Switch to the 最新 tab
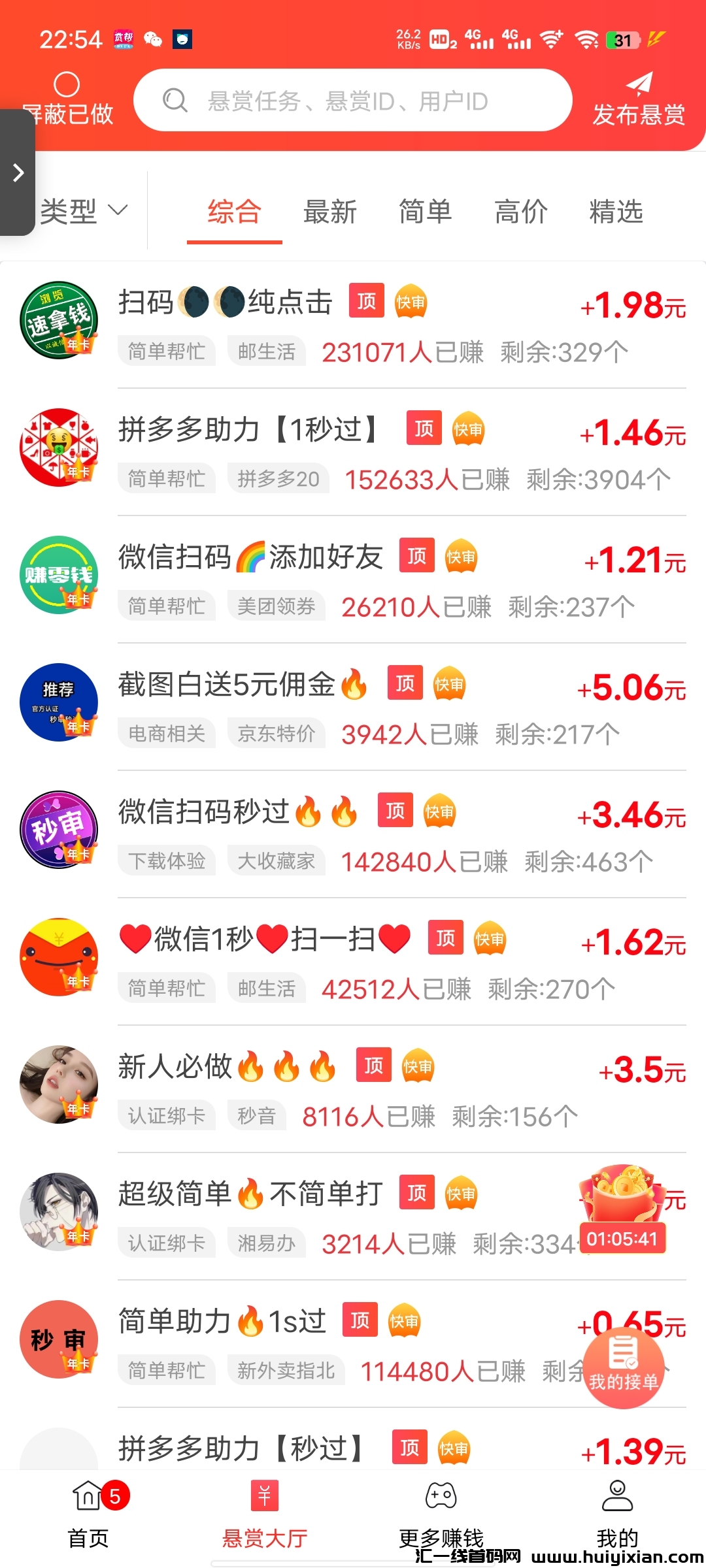 (330, 212)
